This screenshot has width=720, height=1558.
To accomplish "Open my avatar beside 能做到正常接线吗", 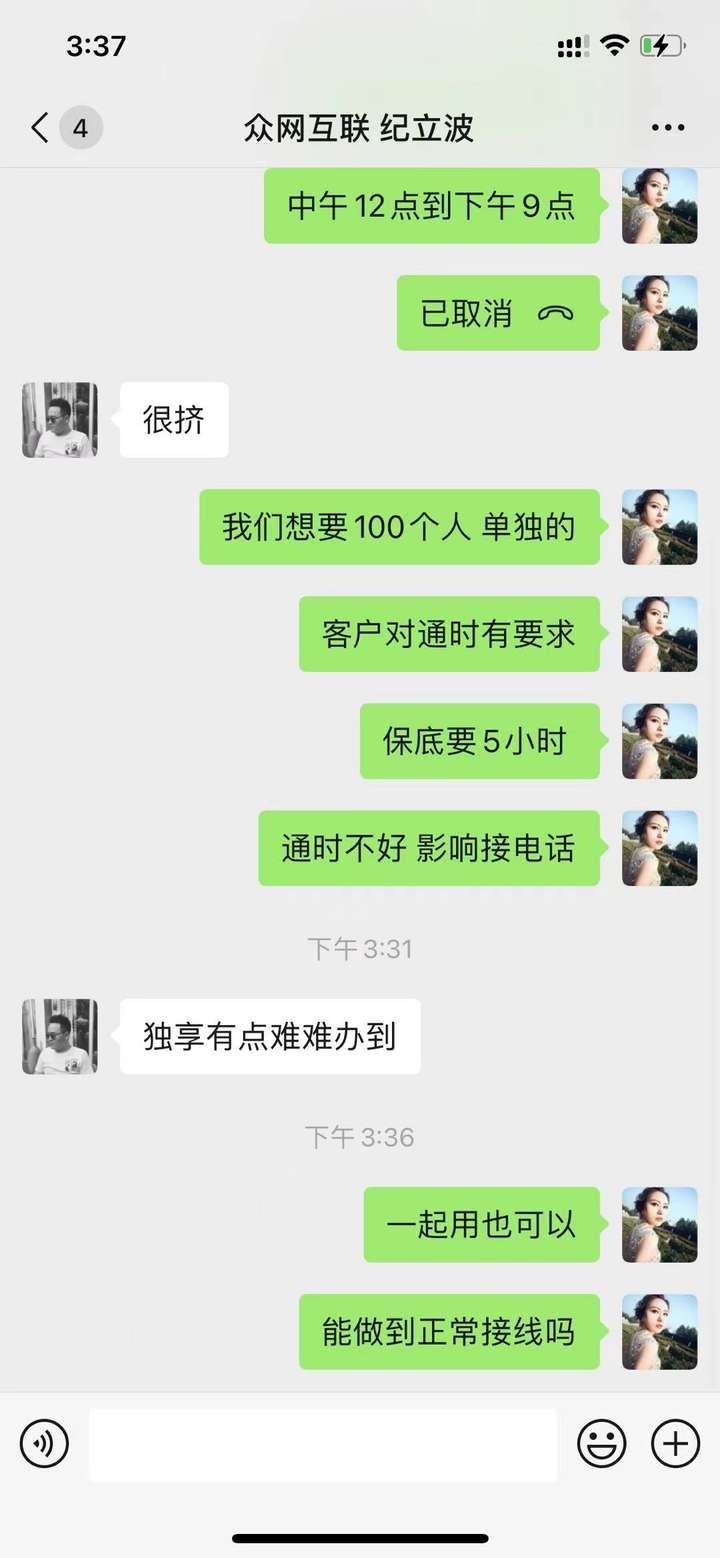I will click(x=659, y=1332).
